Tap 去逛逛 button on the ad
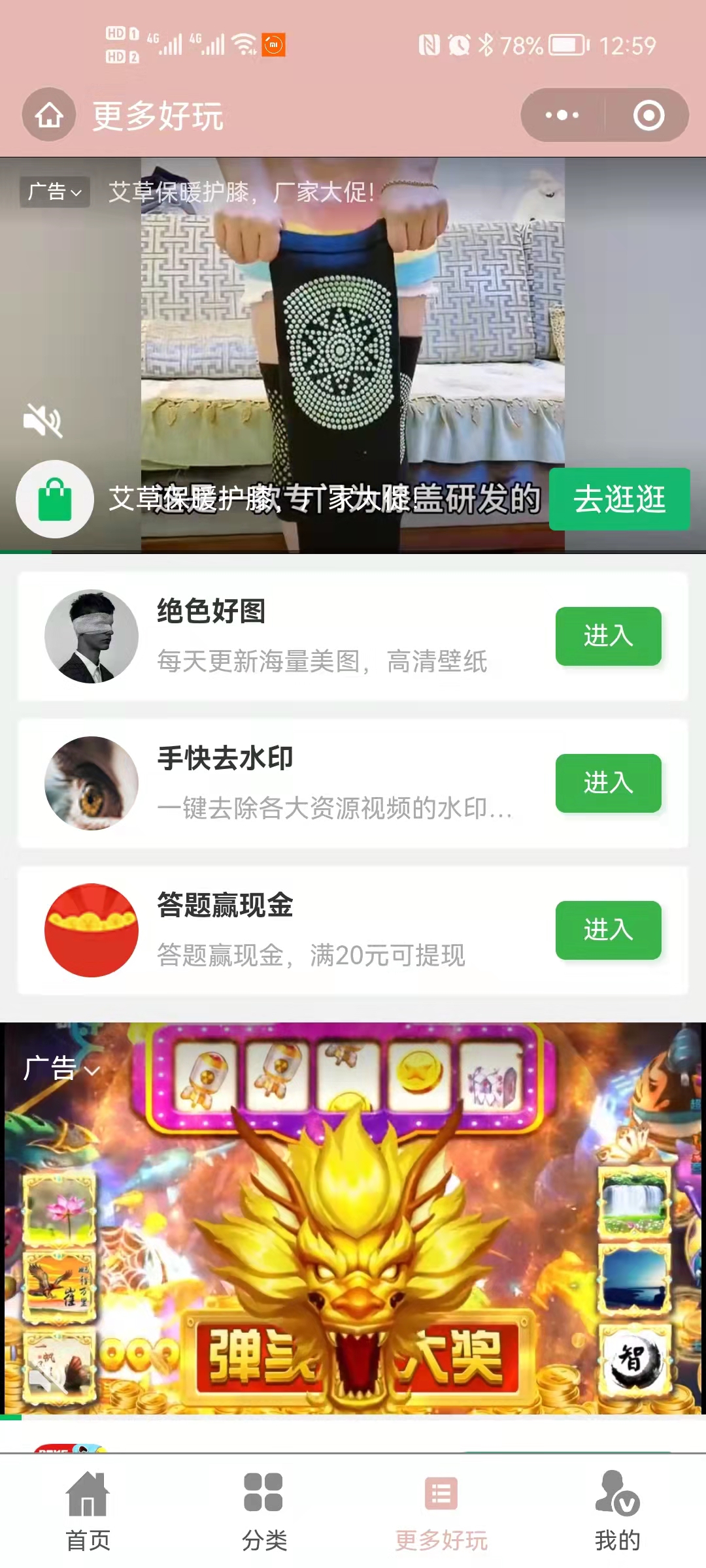This screenshot has width=706, height=1568. coord(619,499)
